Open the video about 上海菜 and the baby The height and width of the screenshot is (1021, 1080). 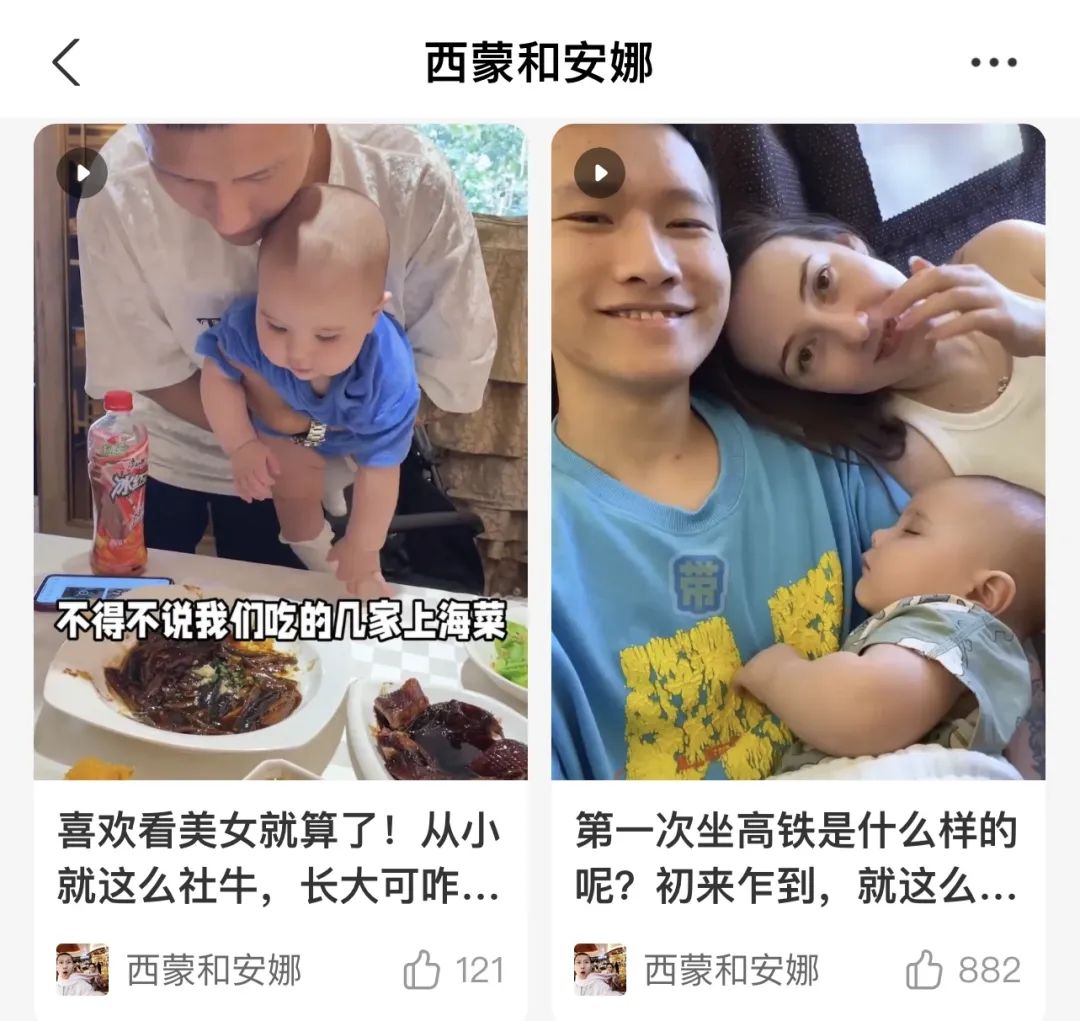tap(280, 452)
